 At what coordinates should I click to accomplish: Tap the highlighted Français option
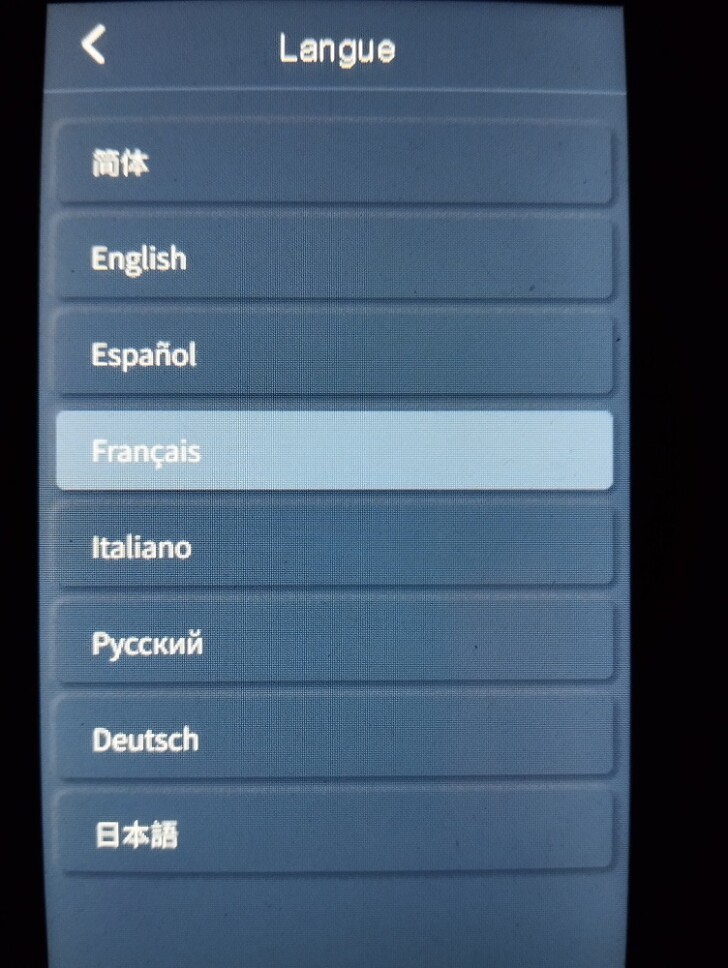click(x=333, y=451)
